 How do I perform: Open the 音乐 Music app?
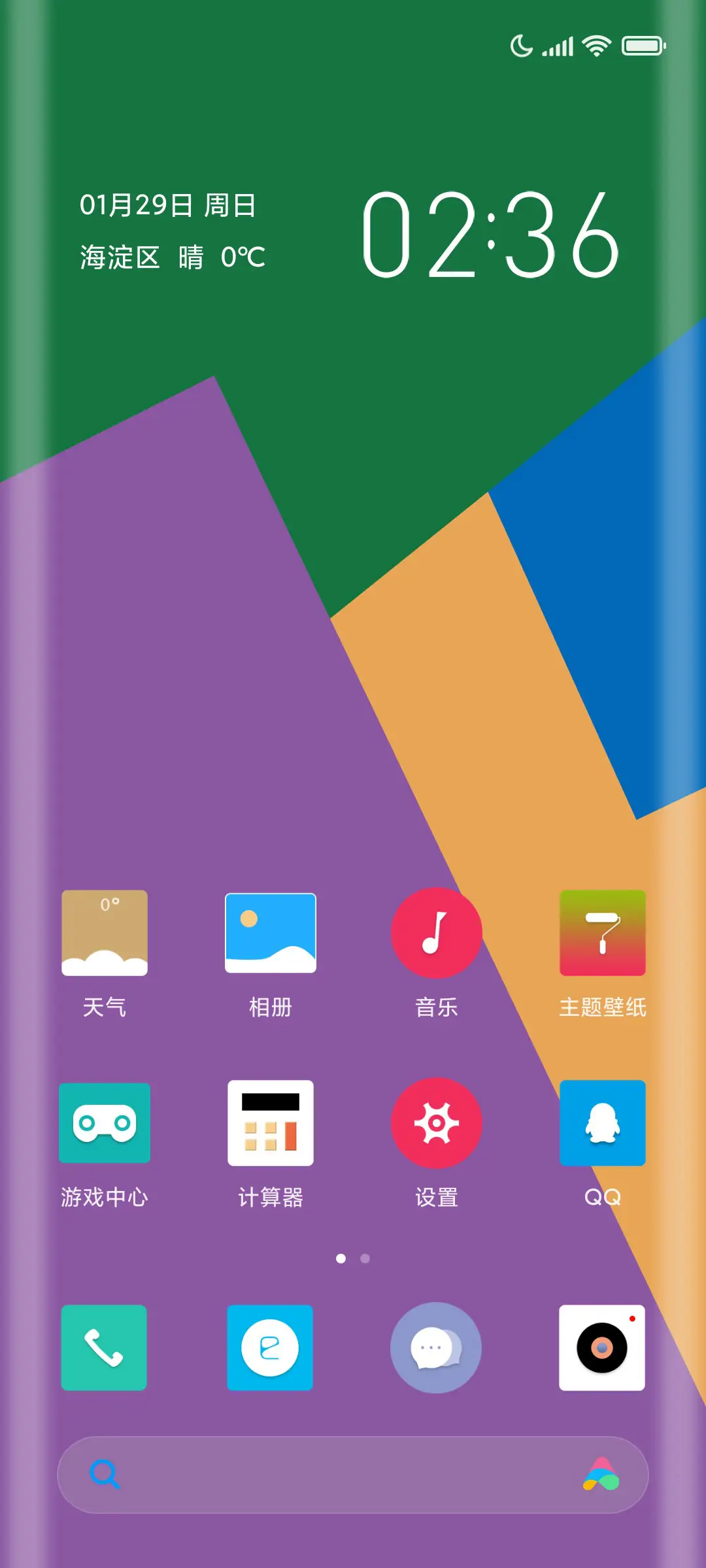click(437, 934)
